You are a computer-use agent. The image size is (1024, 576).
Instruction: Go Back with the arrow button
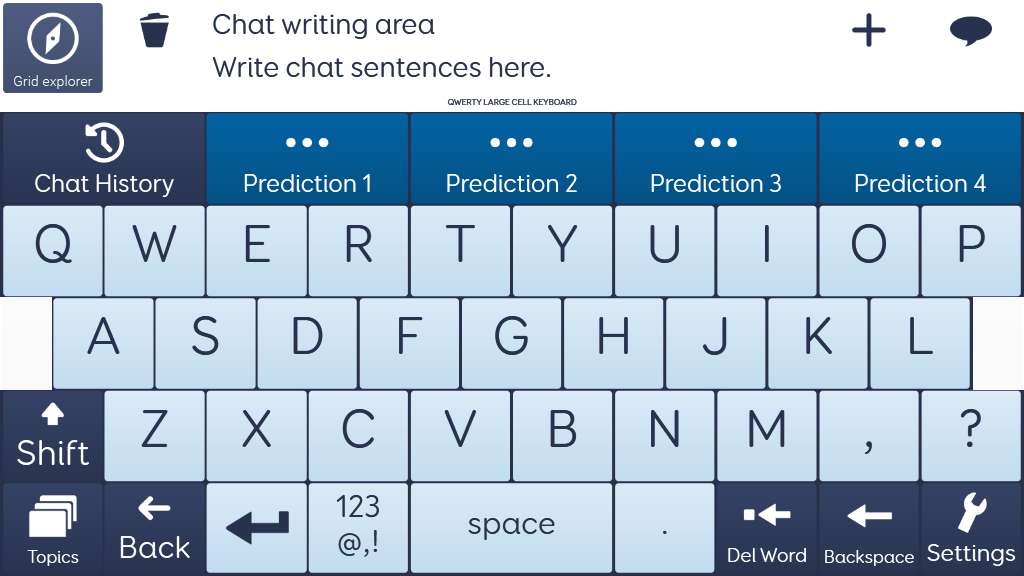point(154,529)
